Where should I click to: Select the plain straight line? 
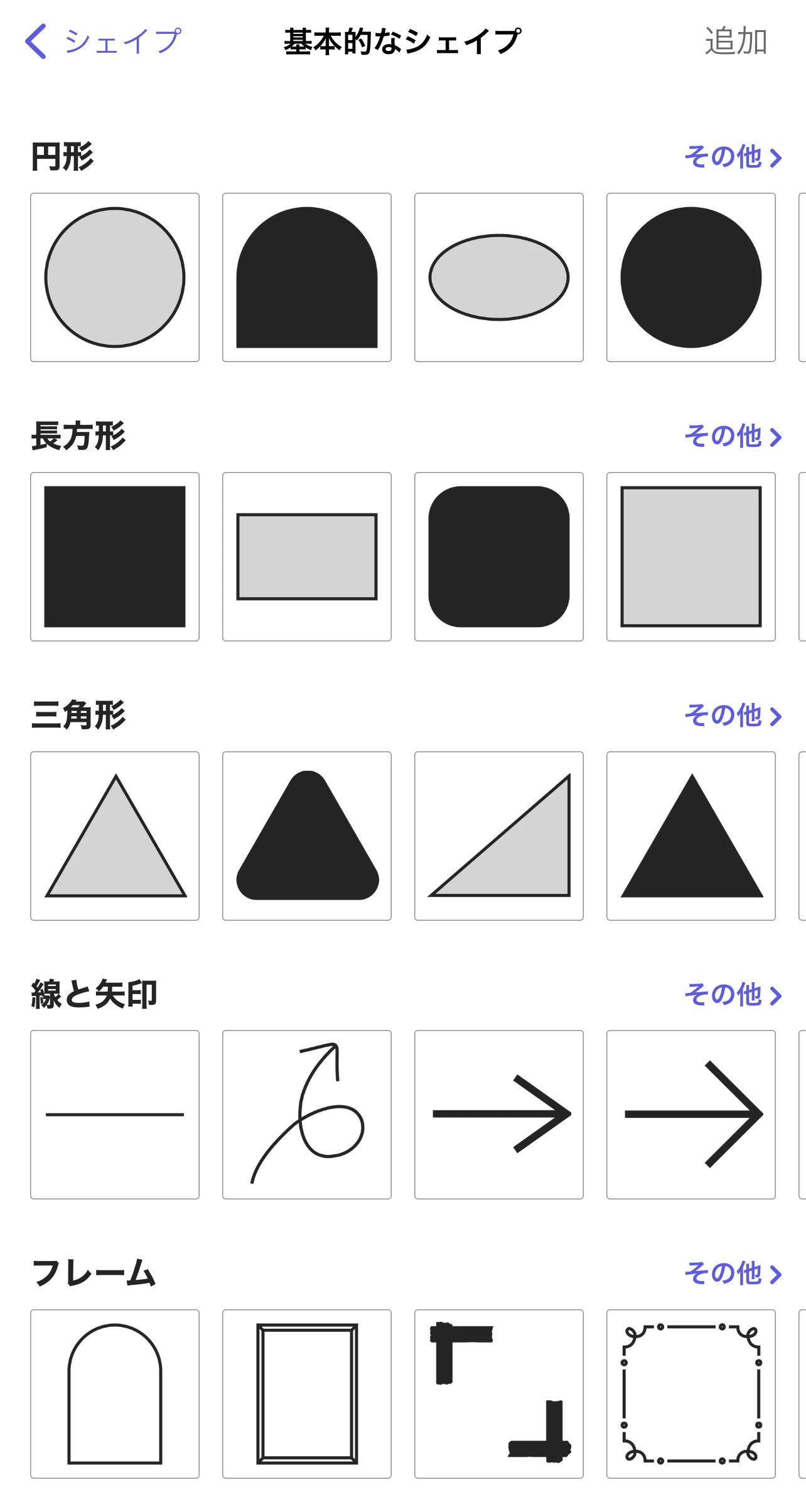coord(115,1115)
